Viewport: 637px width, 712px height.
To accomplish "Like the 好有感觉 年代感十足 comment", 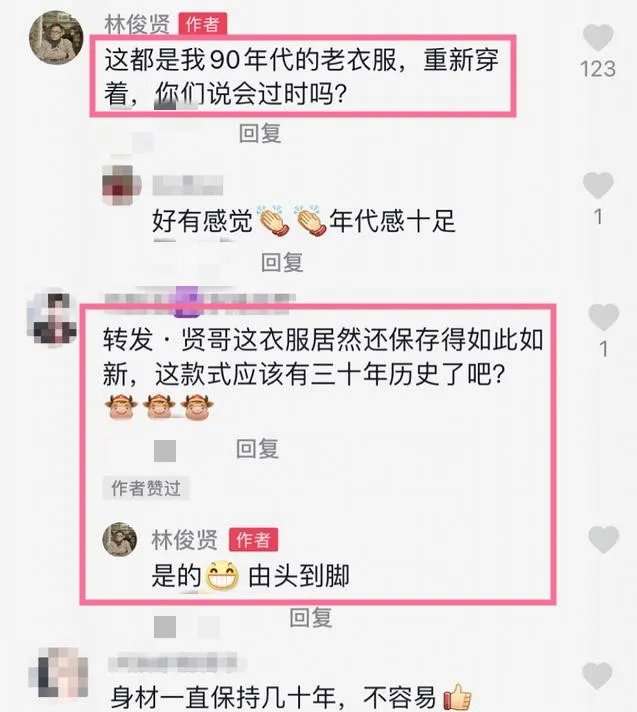I will (x=598, y=186).
